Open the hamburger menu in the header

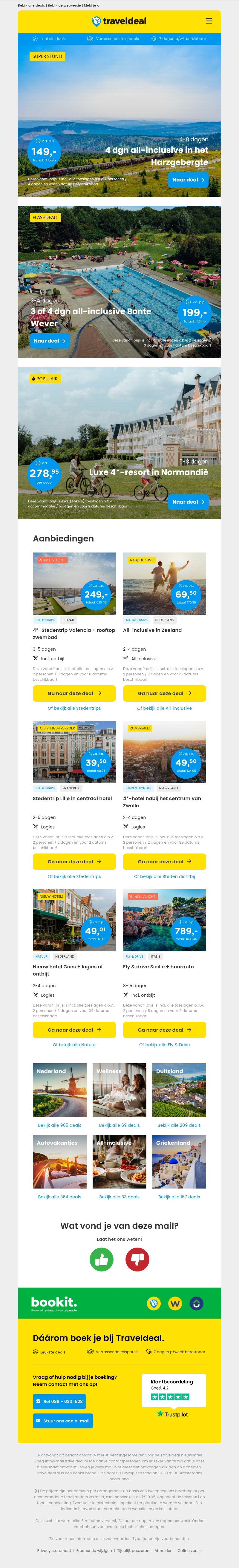click(x=209, y=21)
